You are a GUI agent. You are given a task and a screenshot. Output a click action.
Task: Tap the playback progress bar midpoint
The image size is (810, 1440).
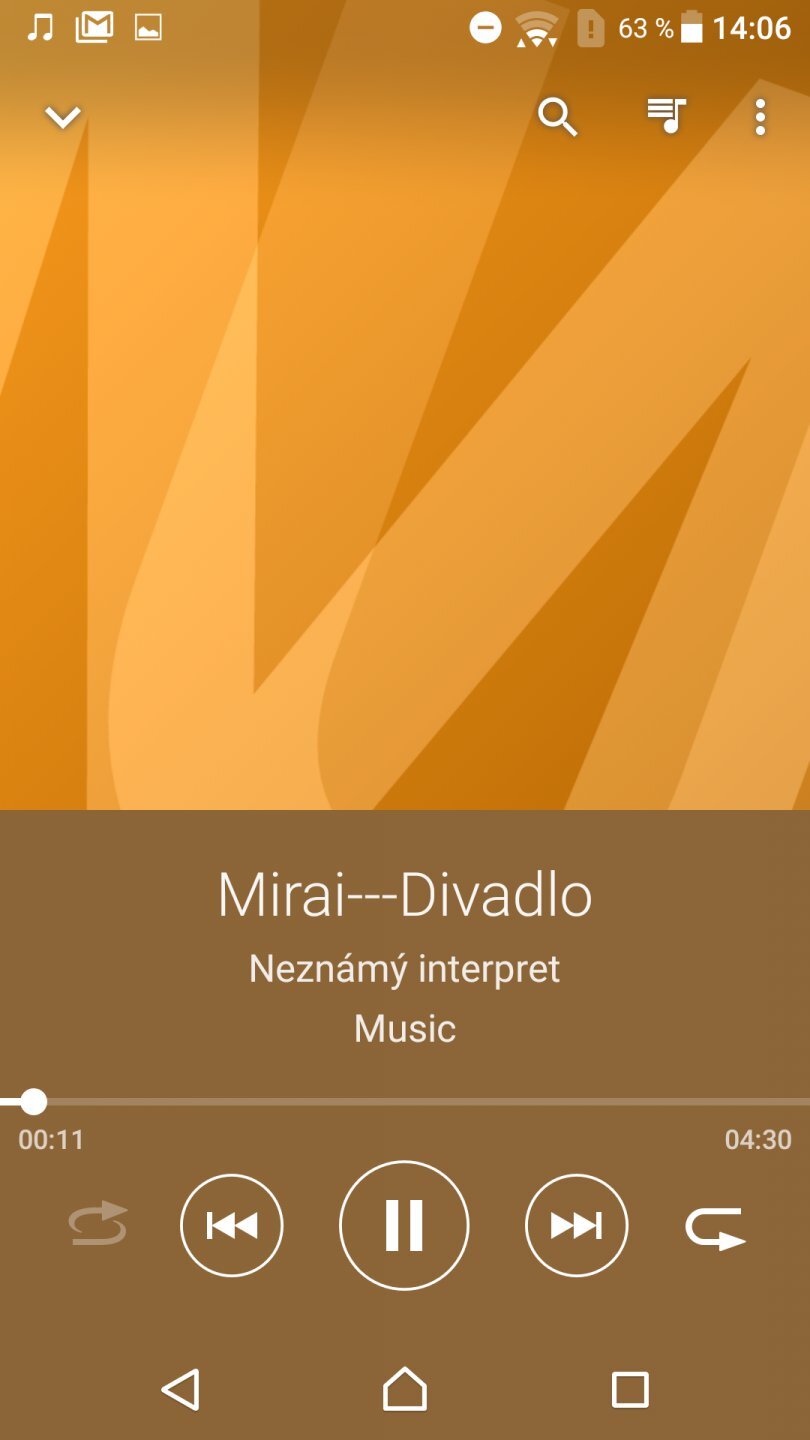[x=405, y=1102]
